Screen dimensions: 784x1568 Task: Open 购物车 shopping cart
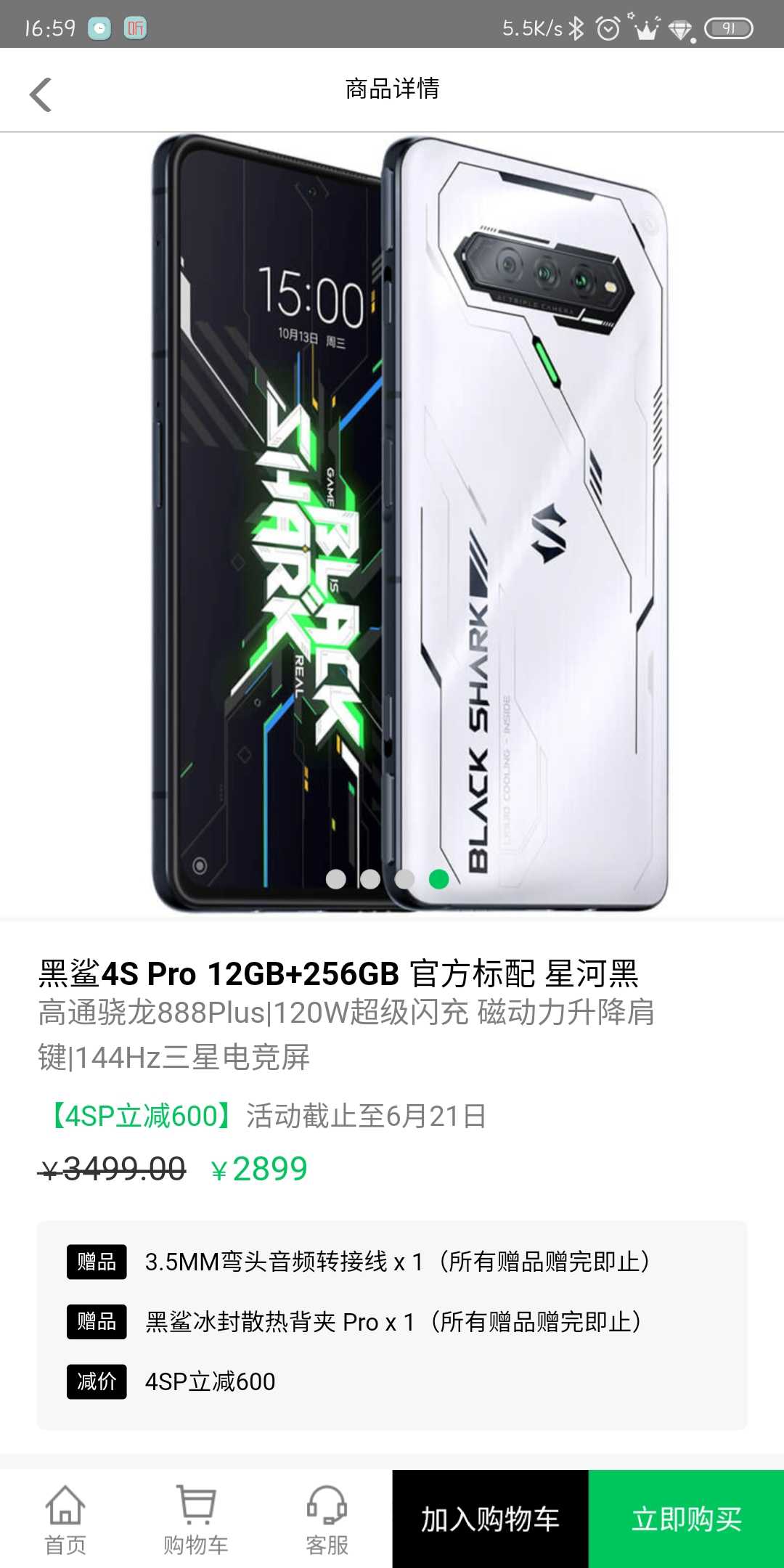pos(196,1520)
